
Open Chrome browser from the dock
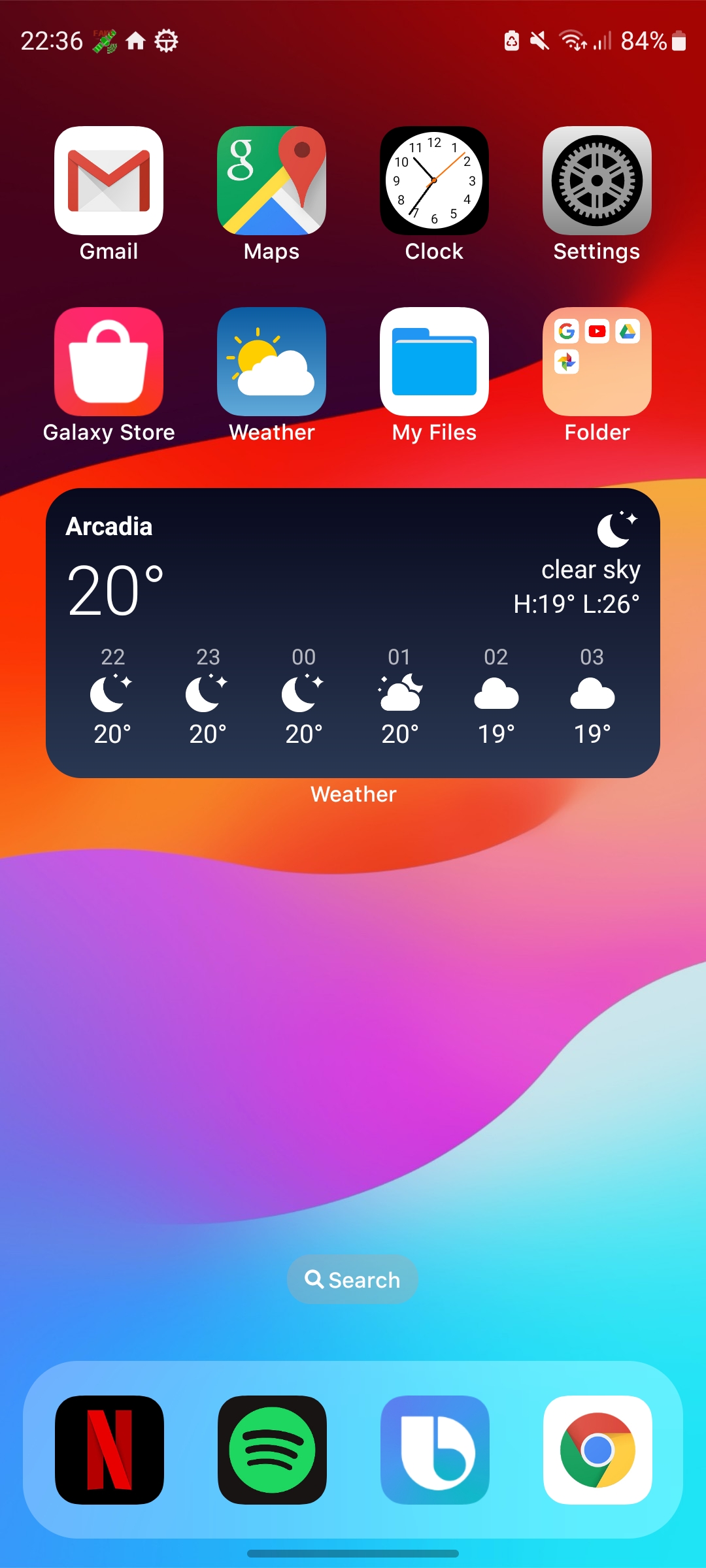(x=597, y=1450)
